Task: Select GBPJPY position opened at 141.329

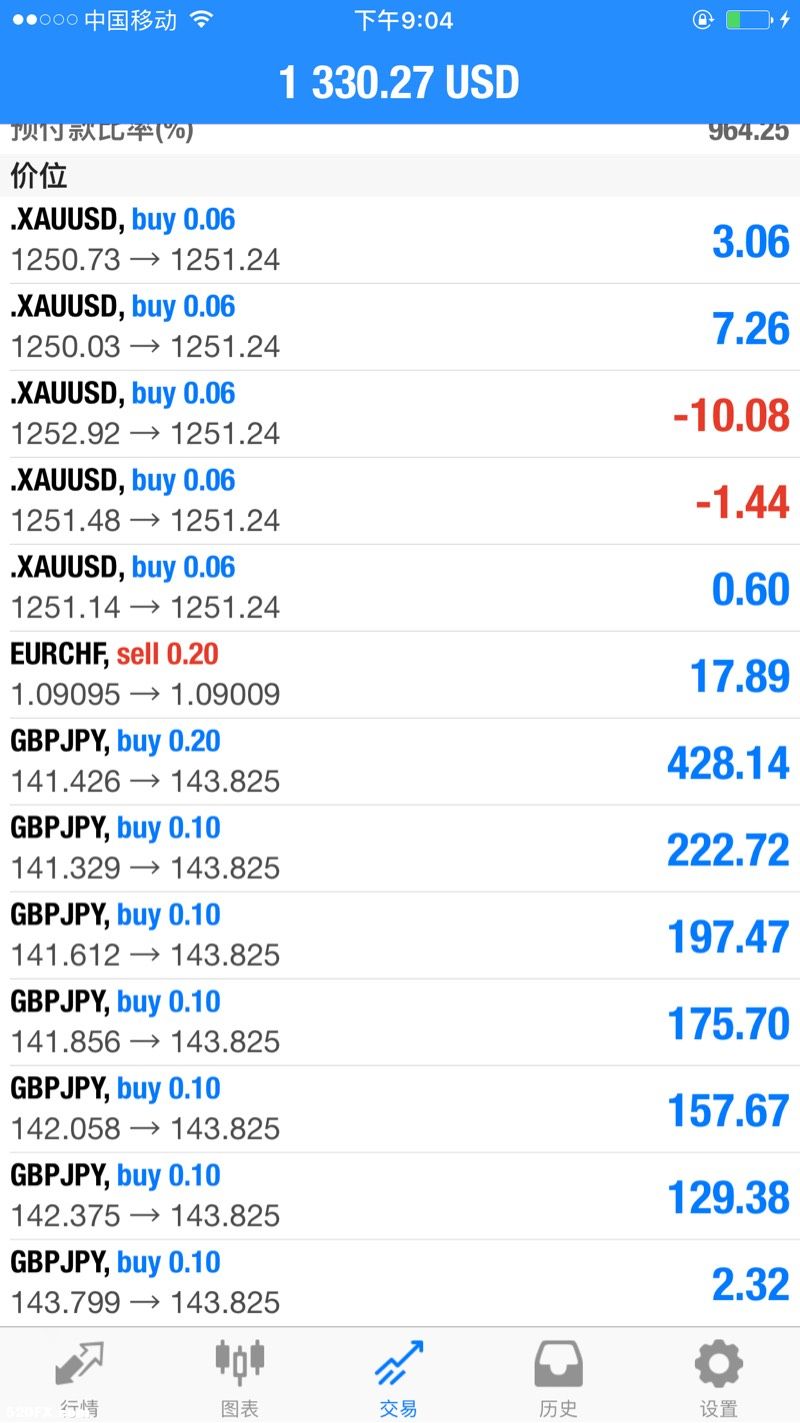Action: 400,849
